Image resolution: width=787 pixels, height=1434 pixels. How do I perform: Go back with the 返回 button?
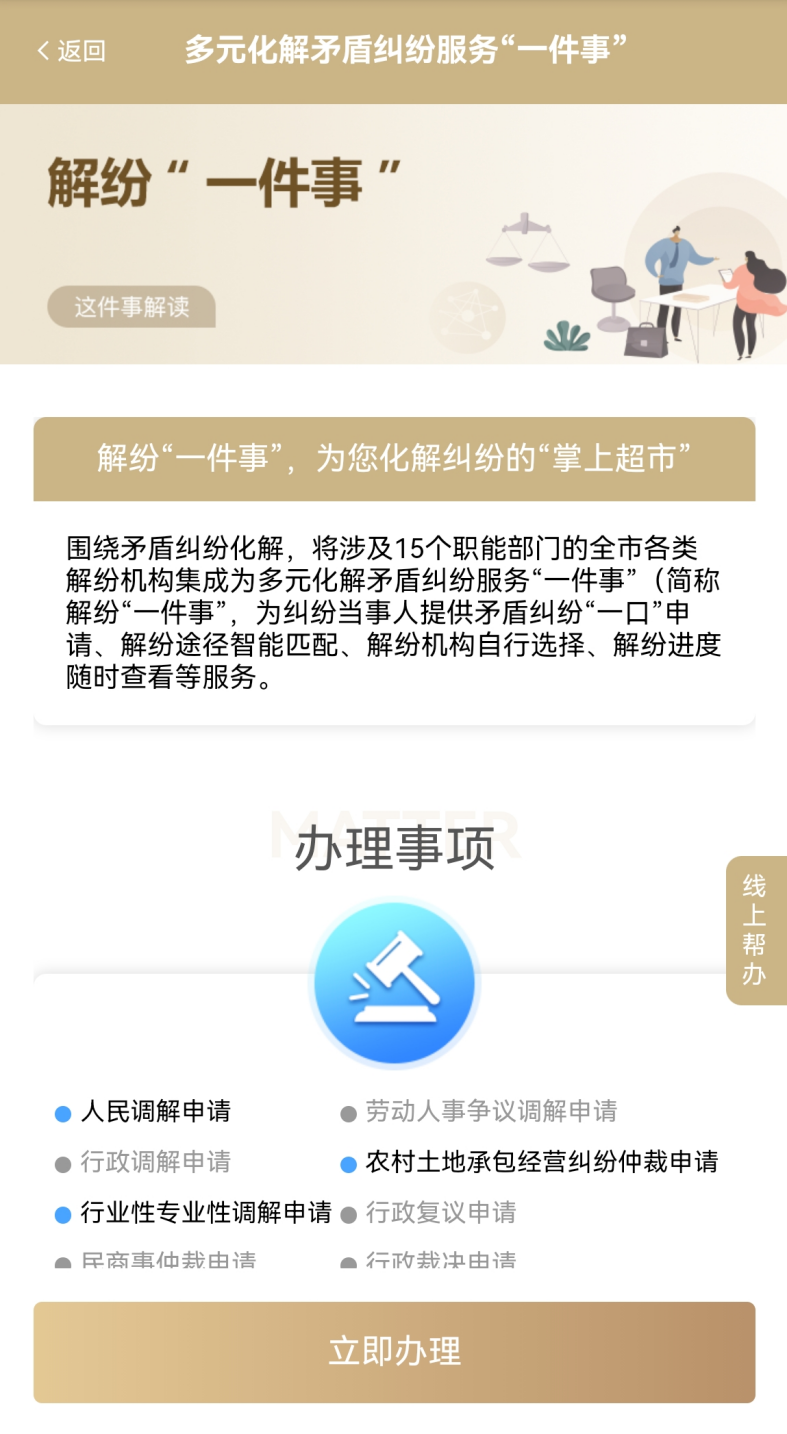(71, 51)
